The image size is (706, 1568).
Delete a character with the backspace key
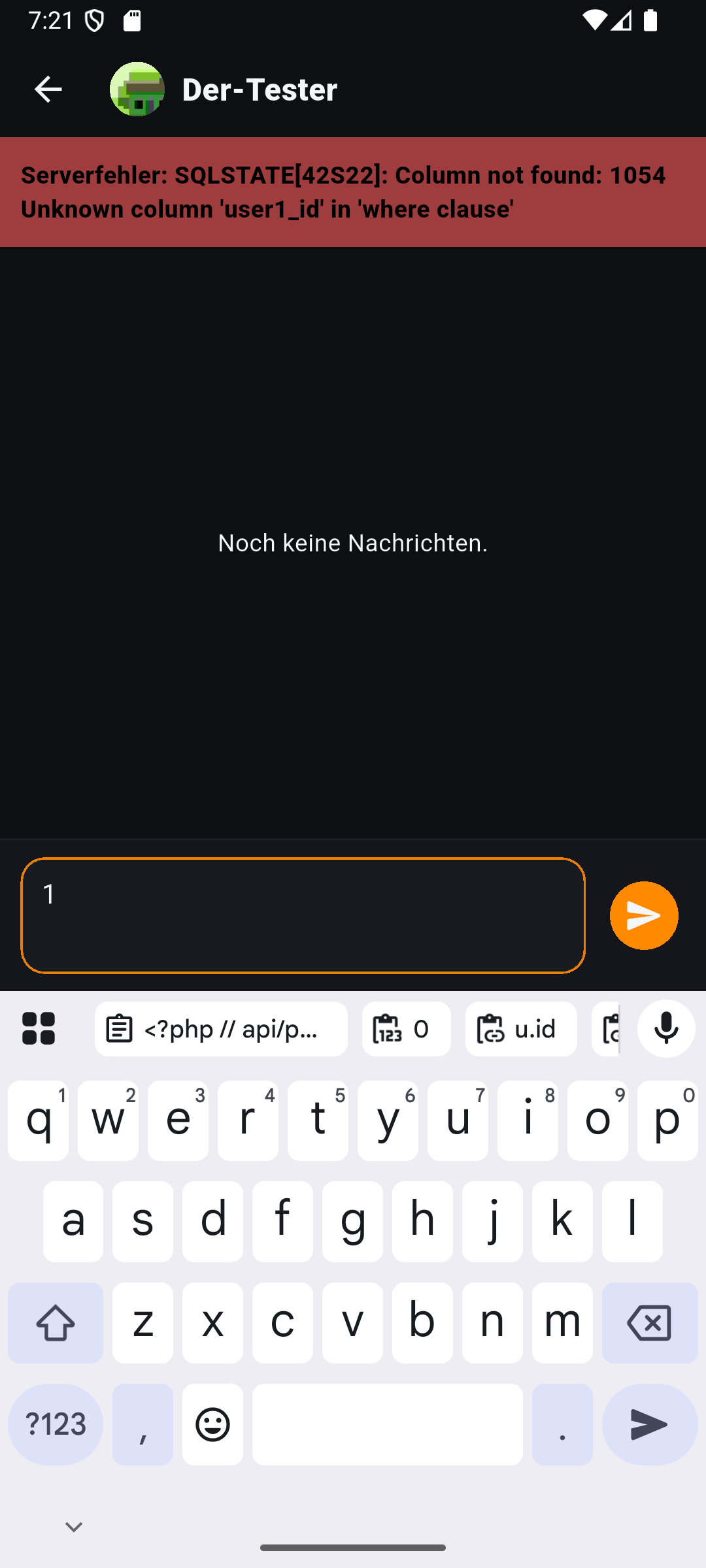(x=649, y=1323)
